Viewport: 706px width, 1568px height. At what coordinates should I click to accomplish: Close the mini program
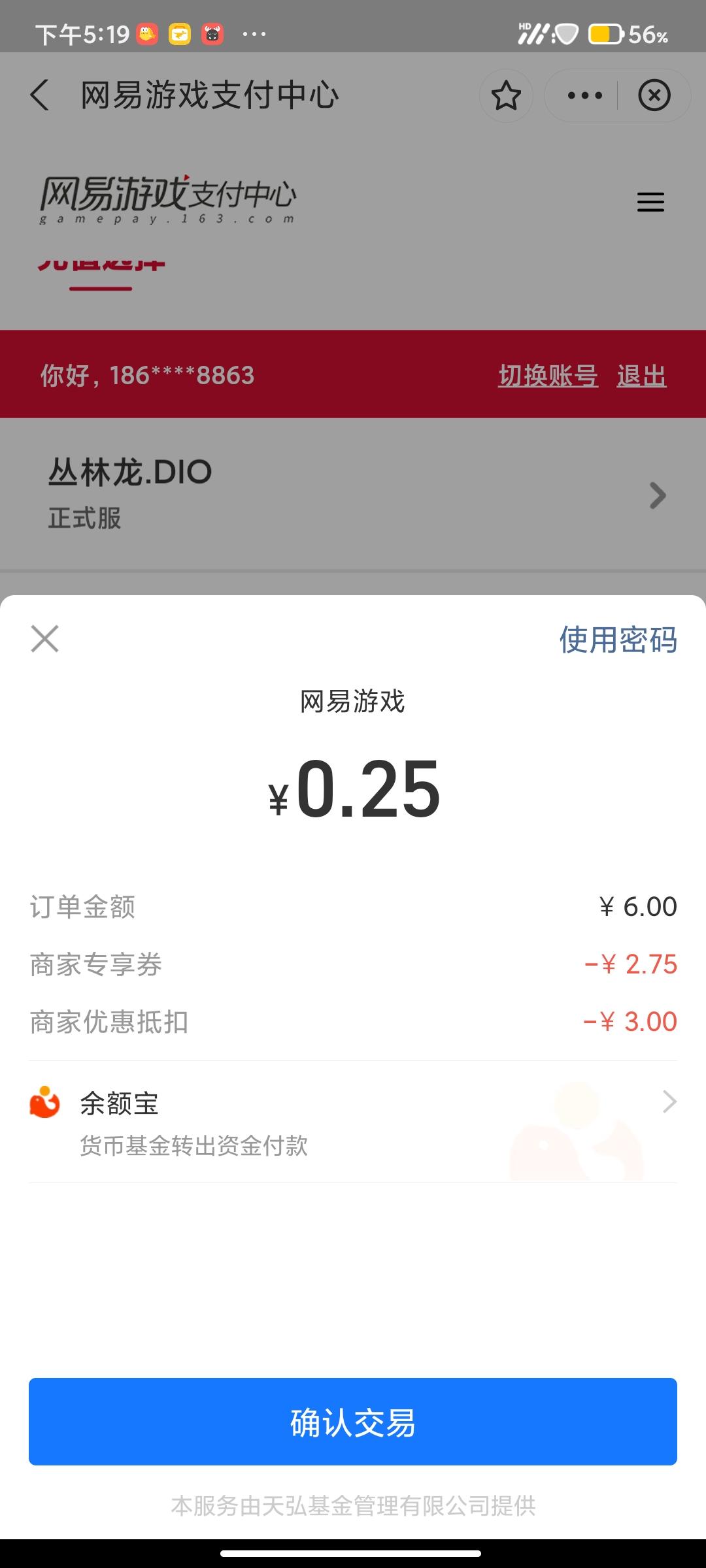(654, 96)
